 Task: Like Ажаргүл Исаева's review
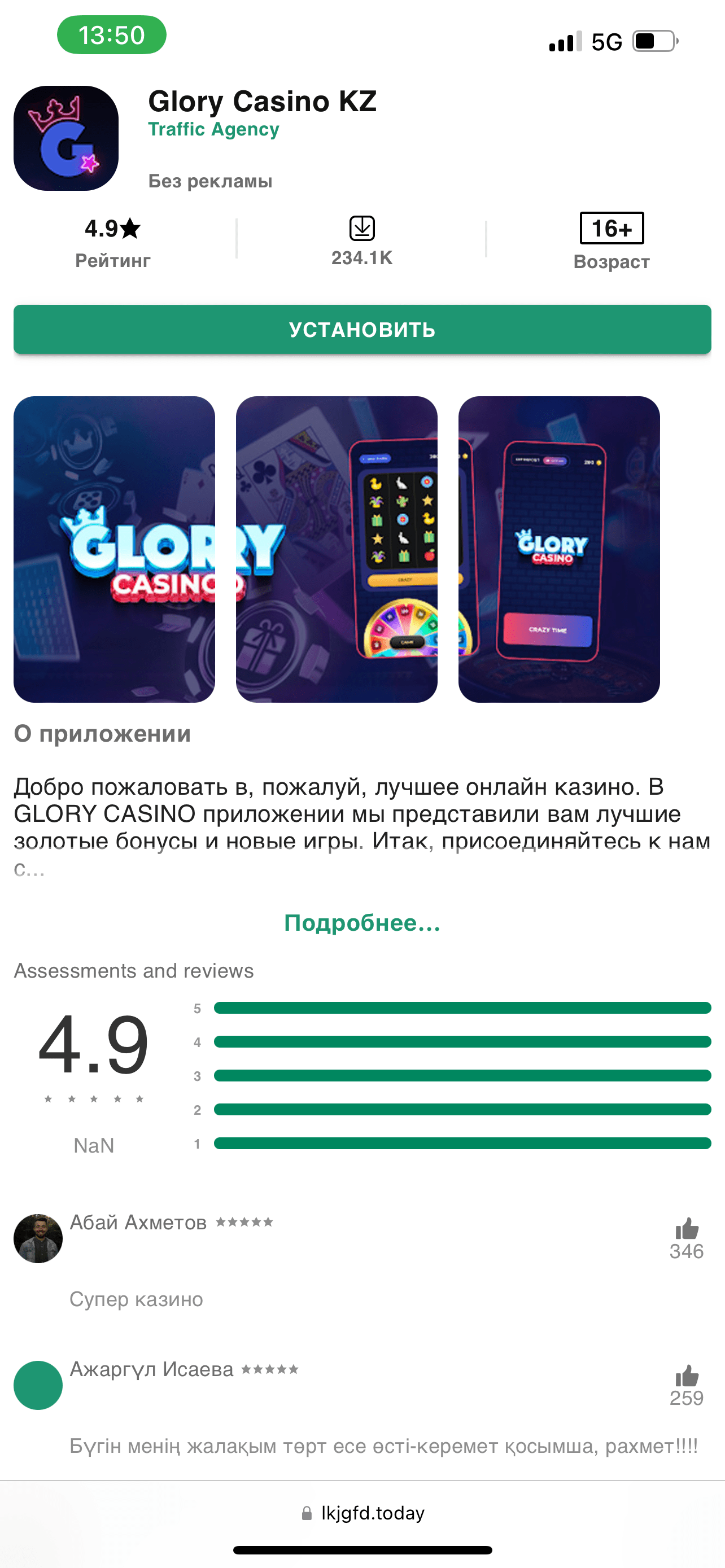click(x=687, y=1375)
